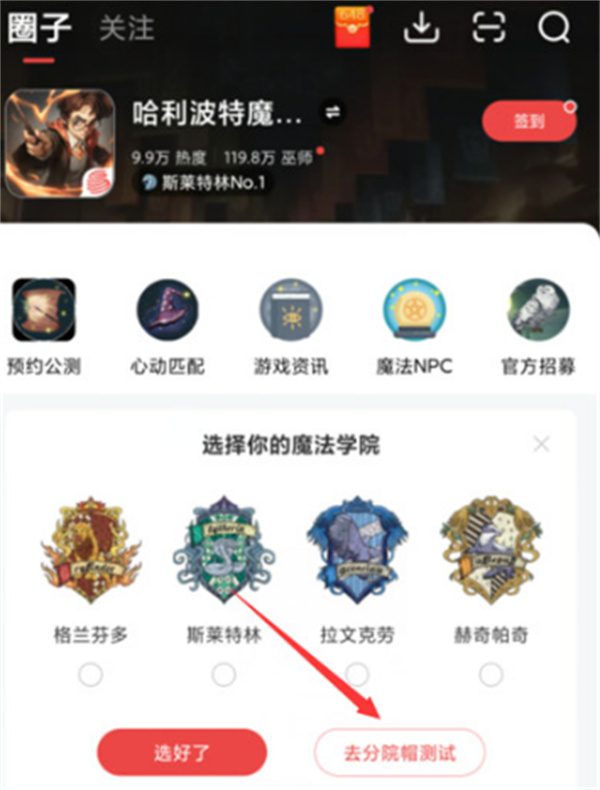
Task: Tap 去分院帽测试 button
Action: pyautogui.click(x=399, y=752)
